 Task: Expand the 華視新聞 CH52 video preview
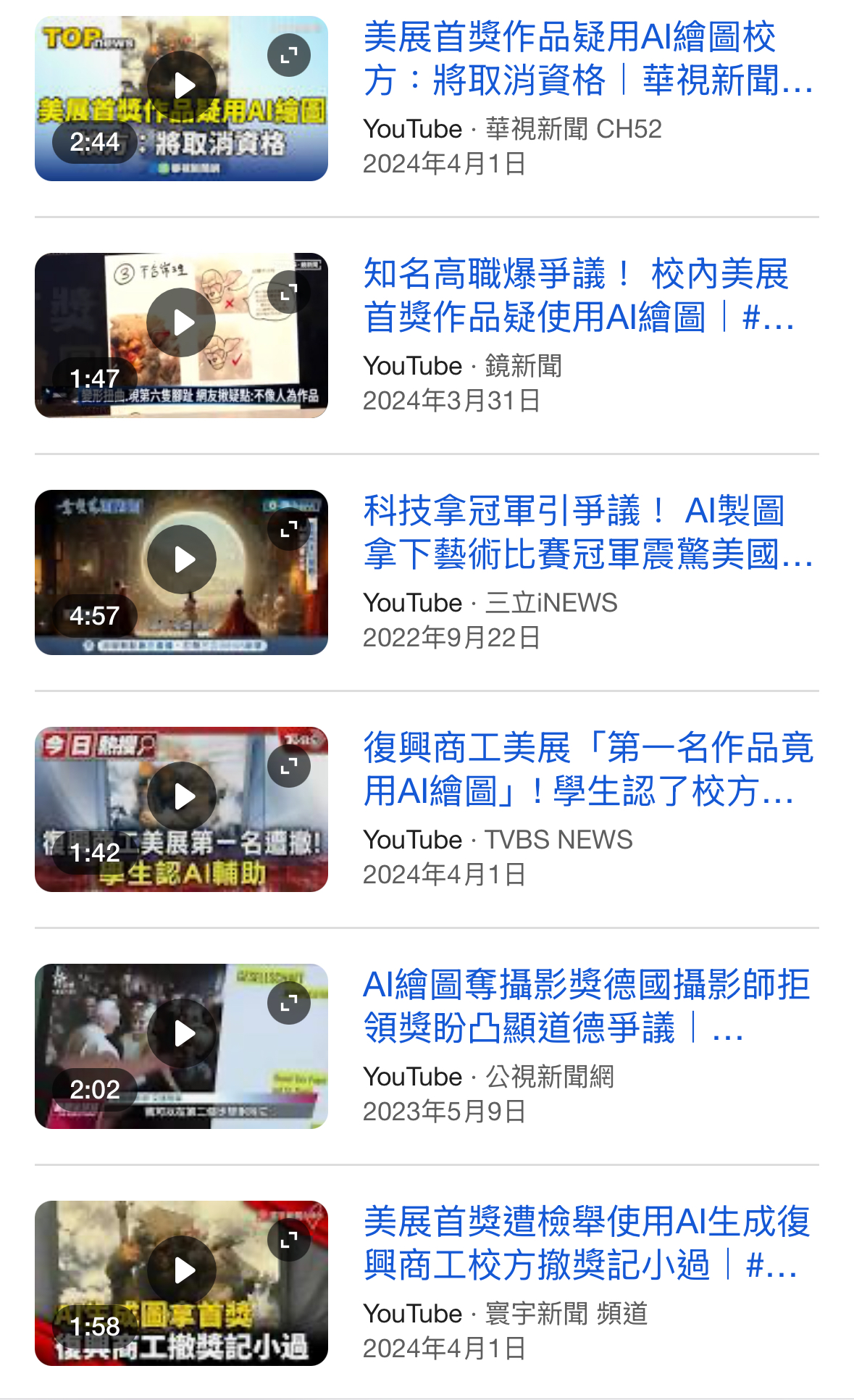[x=289, y=55]
